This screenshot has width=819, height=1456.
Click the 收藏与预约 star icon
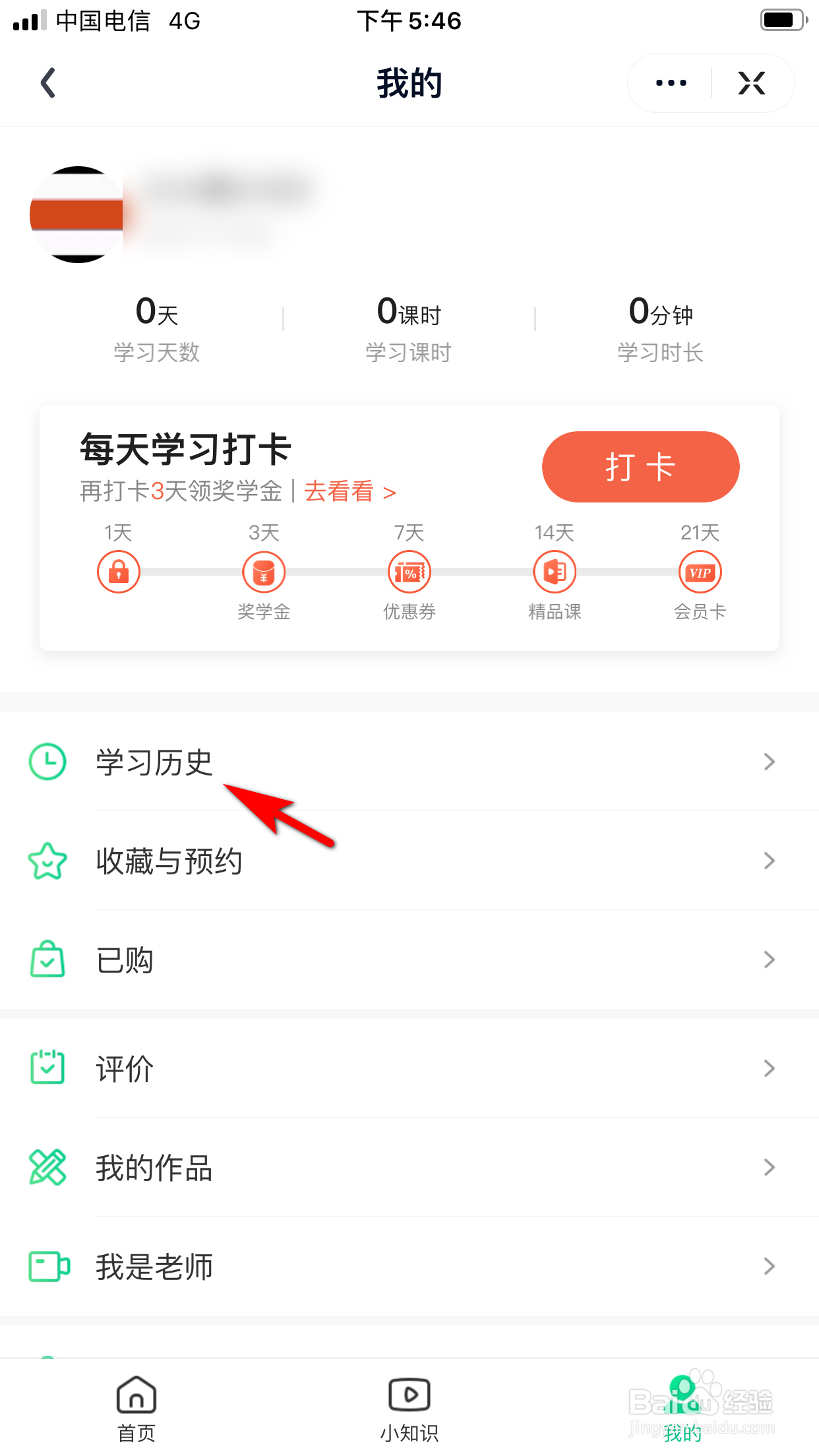click(x=47, y=861)
